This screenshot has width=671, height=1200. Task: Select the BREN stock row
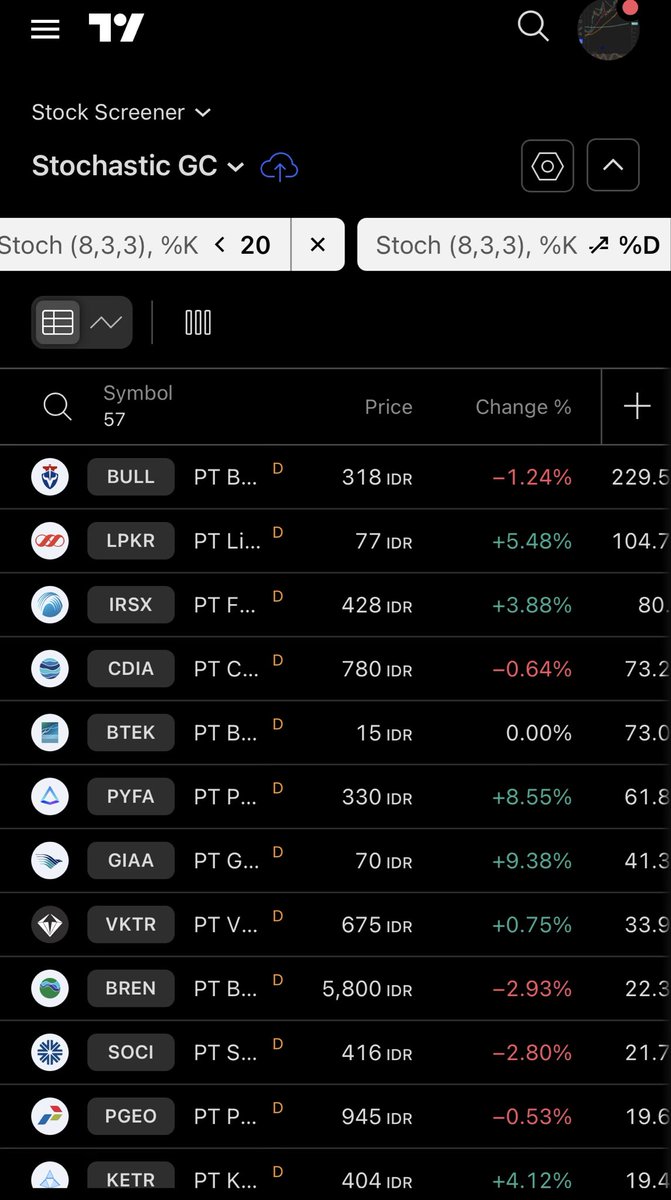[131, 989]
